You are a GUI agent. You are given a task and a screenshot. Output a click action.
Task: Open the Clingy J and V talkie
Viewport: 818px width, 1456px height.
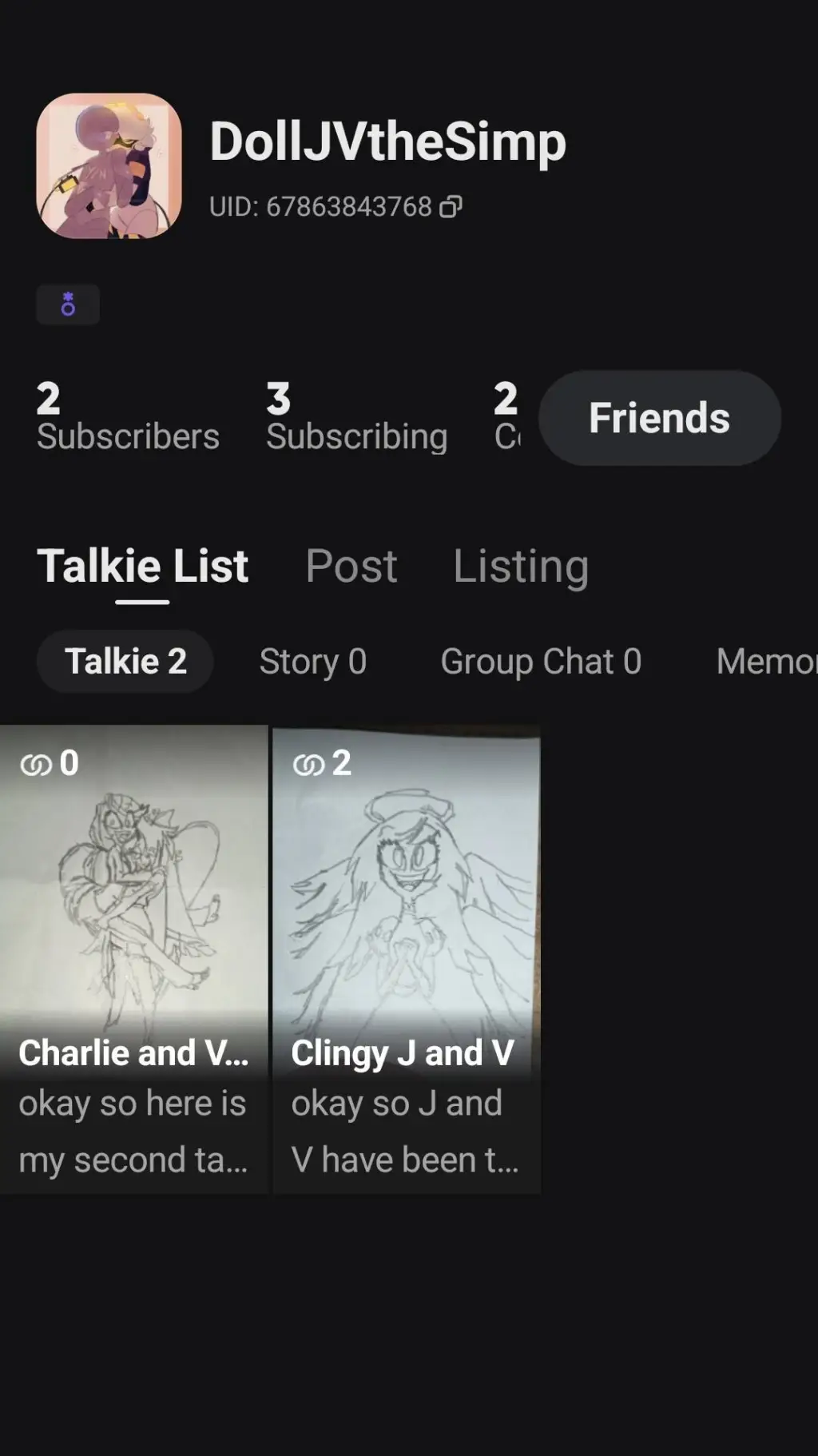(407, 959)
